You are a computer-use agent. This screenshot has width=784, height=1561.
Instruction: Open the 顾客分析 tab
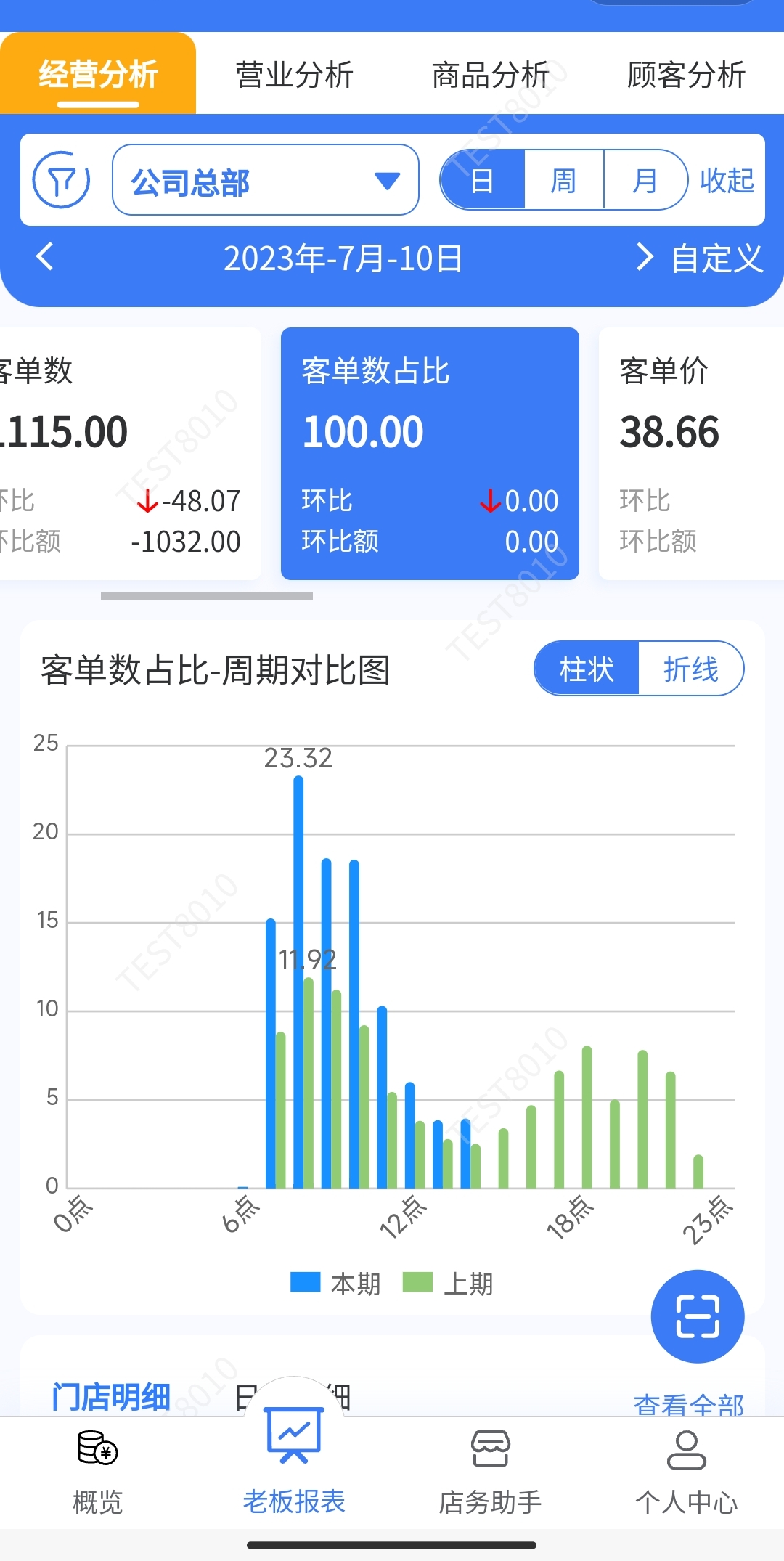(x=686, y=75)
